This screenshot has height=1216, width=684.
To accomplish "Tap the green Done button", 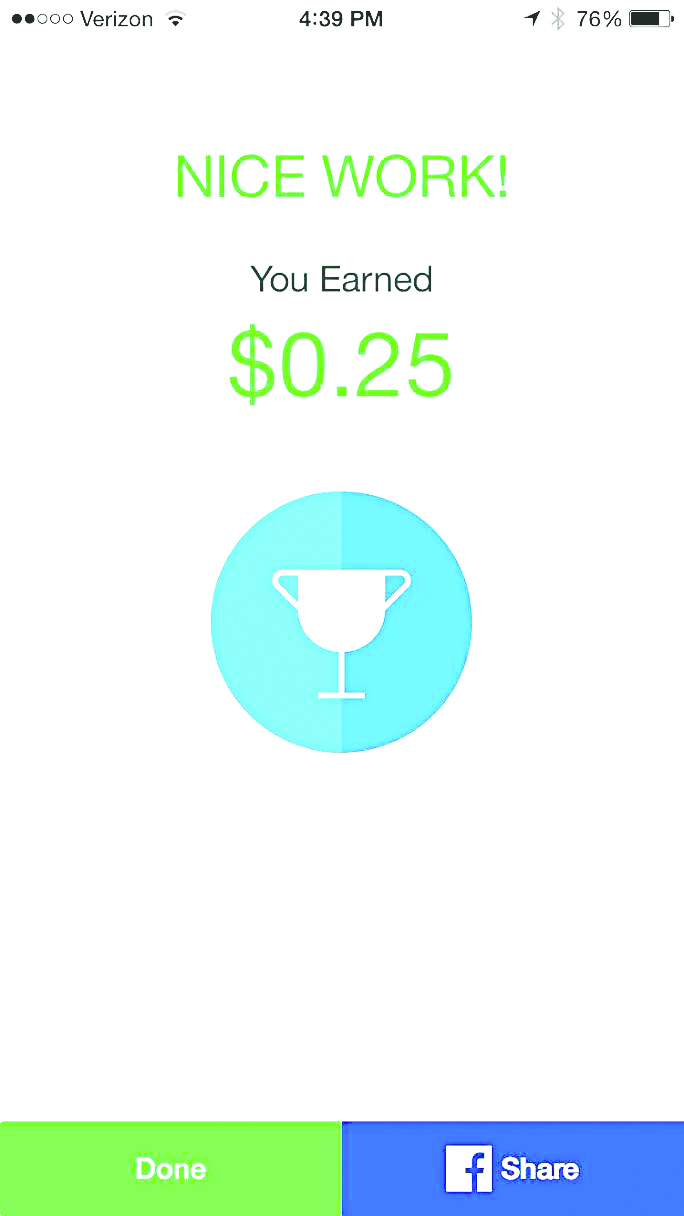I will 170,1168.
